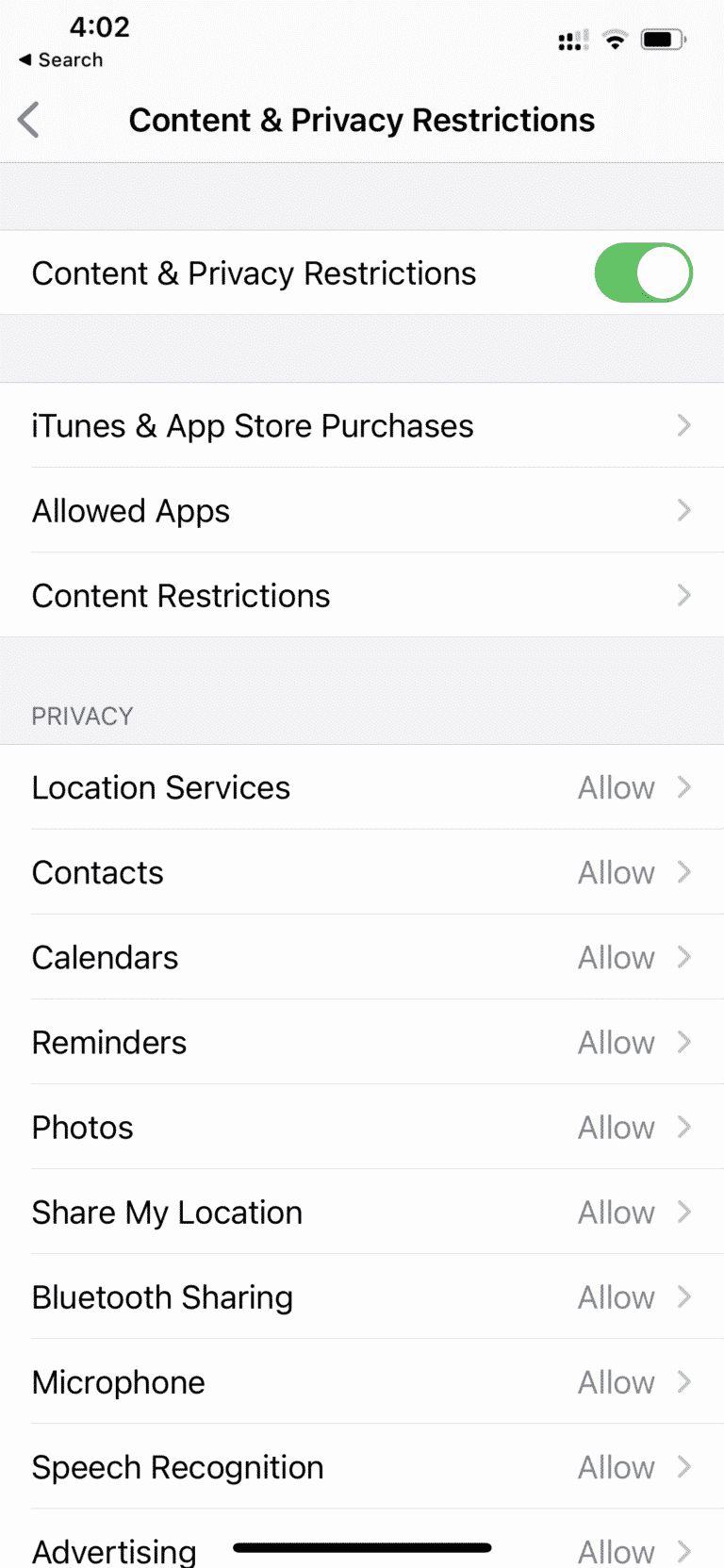Image resolution: width=724 pixels, height=1568 pixels.
Task: Open the Microphone Allow setting
Action: click(362, 1382)
